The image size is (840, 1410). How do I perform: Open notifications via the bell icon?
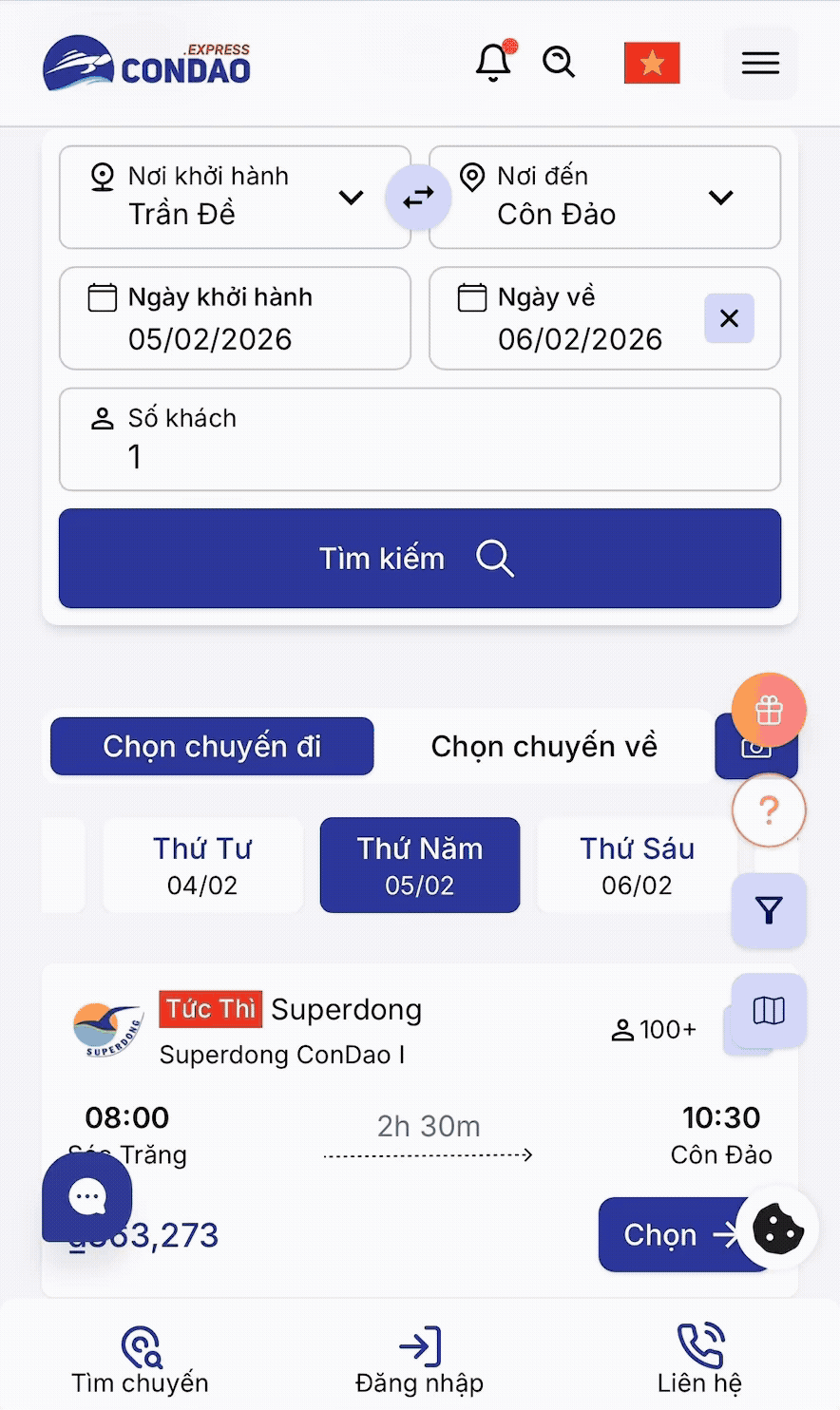(x=493, y=62)
